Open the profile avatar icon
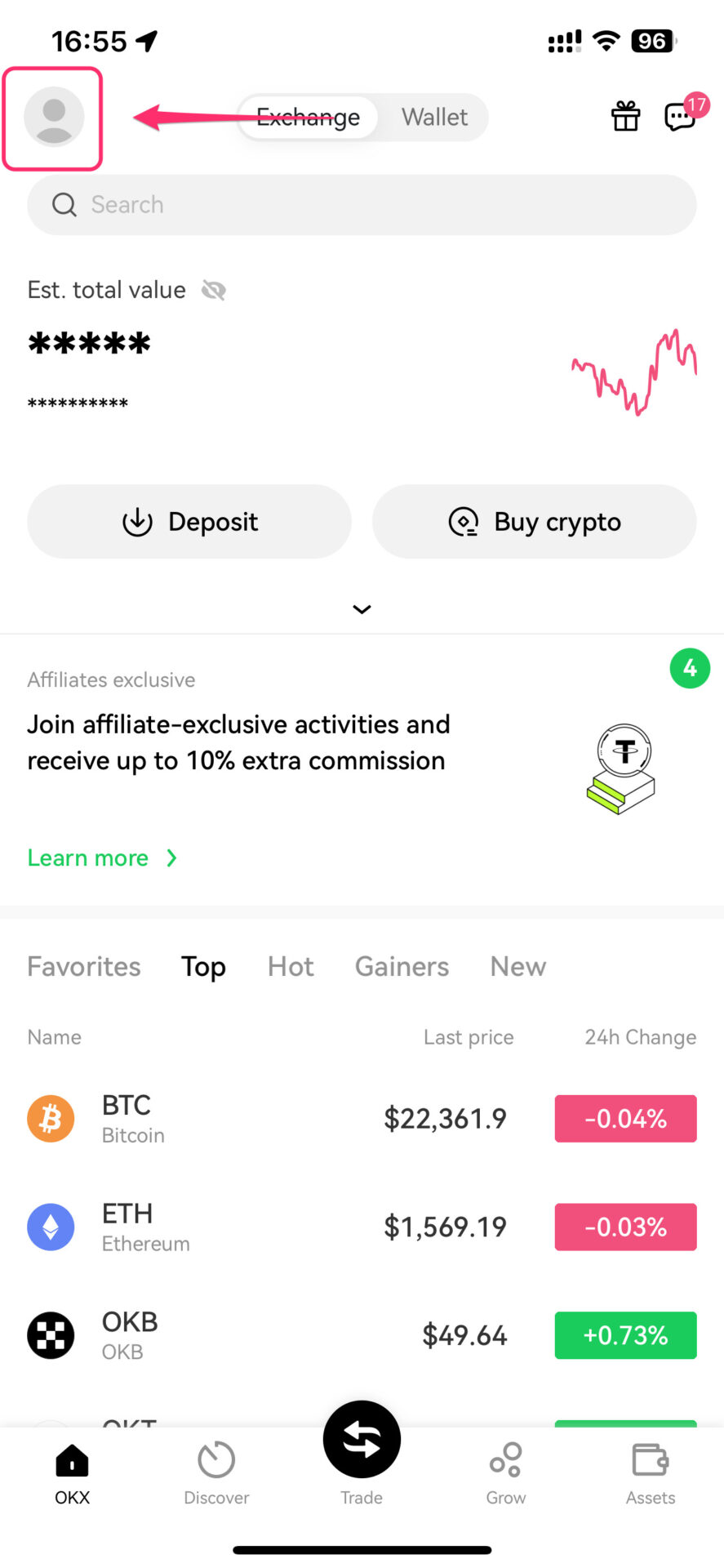The image size is (724, 1568). click(54, 117)
